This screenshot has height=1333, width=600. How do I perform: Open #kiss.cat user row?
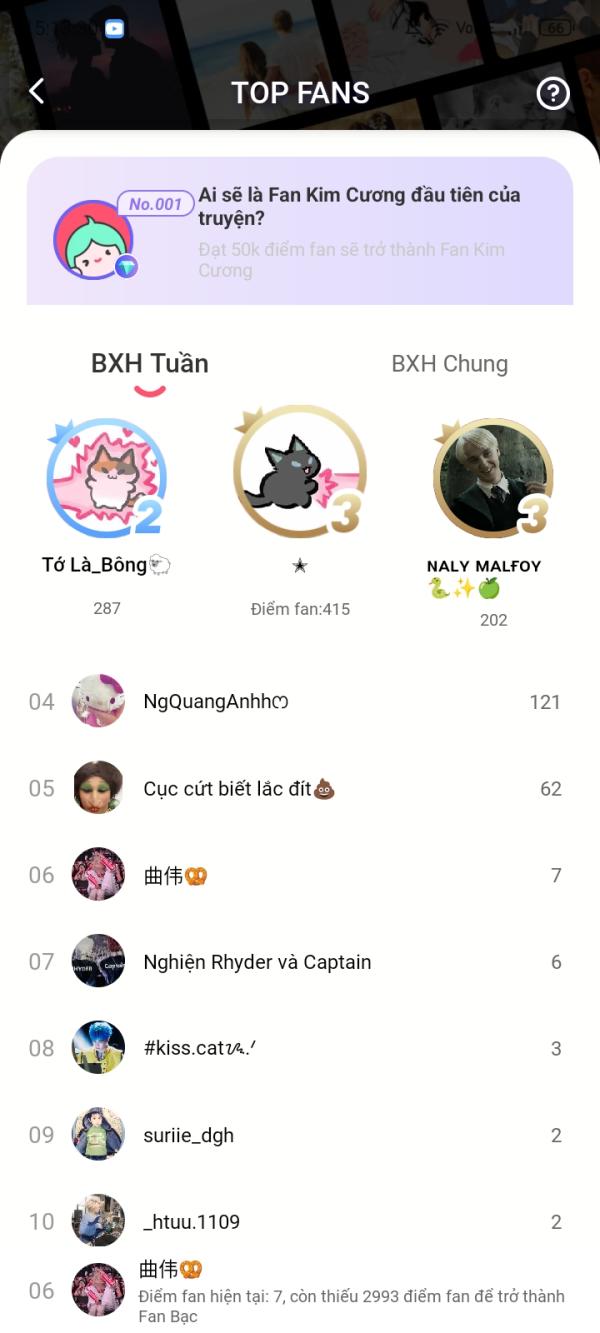coord(299,1048)
